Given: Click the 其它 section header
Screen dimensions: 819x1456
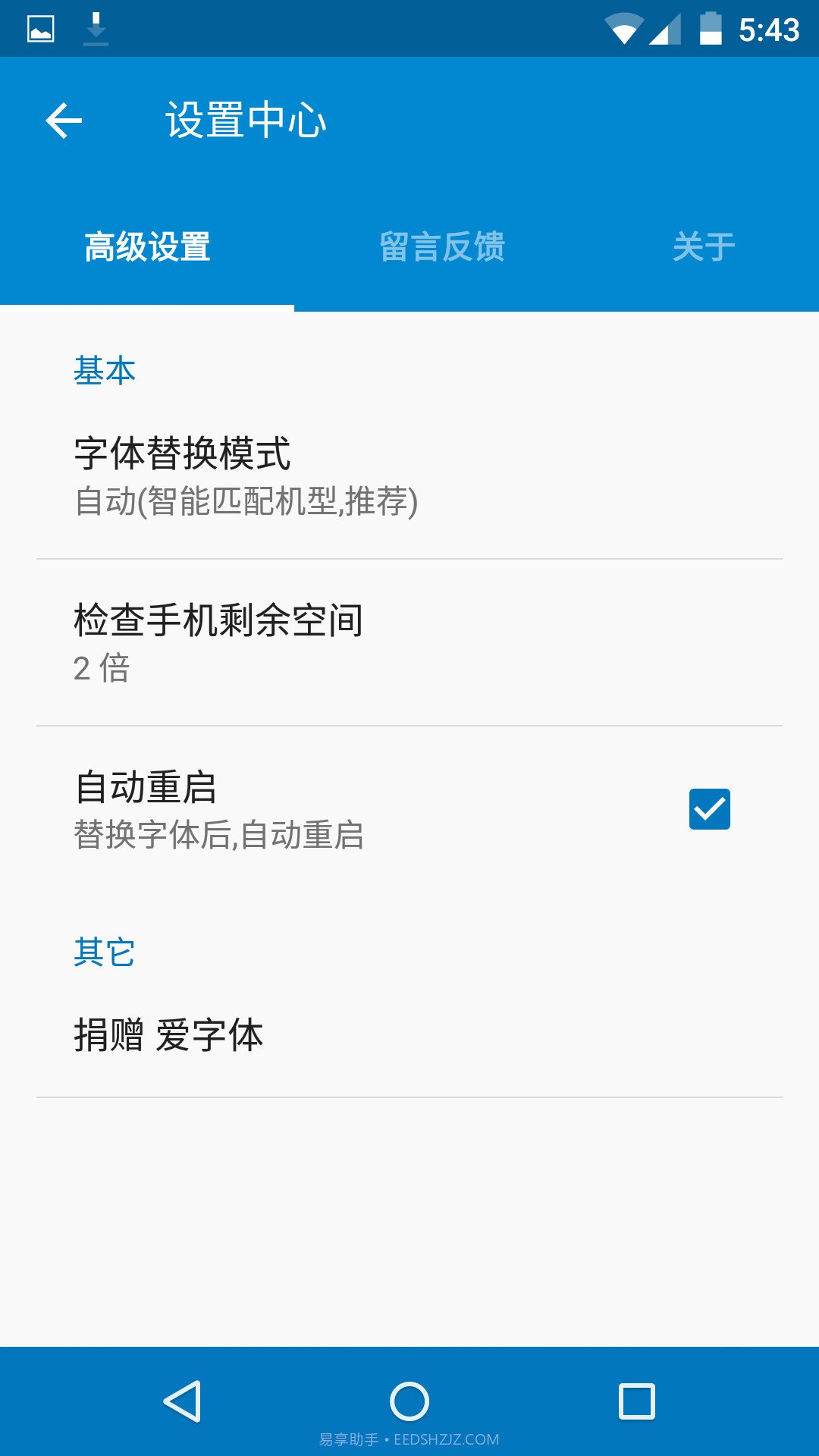Looking at the screenshot, I should click(x=103, y=952).
